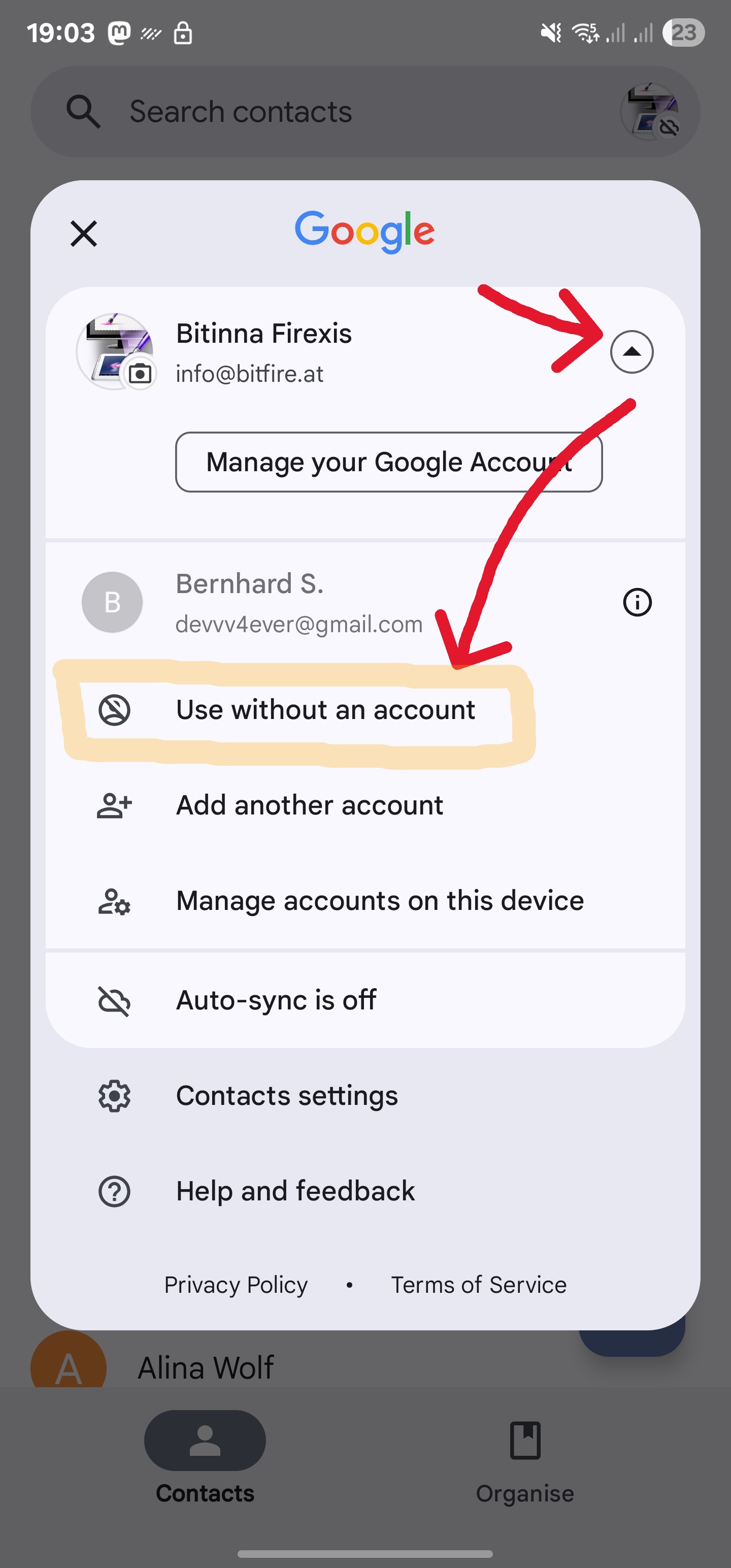The height and width of the screenshot is (1568, 731).
Task: Open the Terms of Service link
Action: click(x=478, y=1285)
